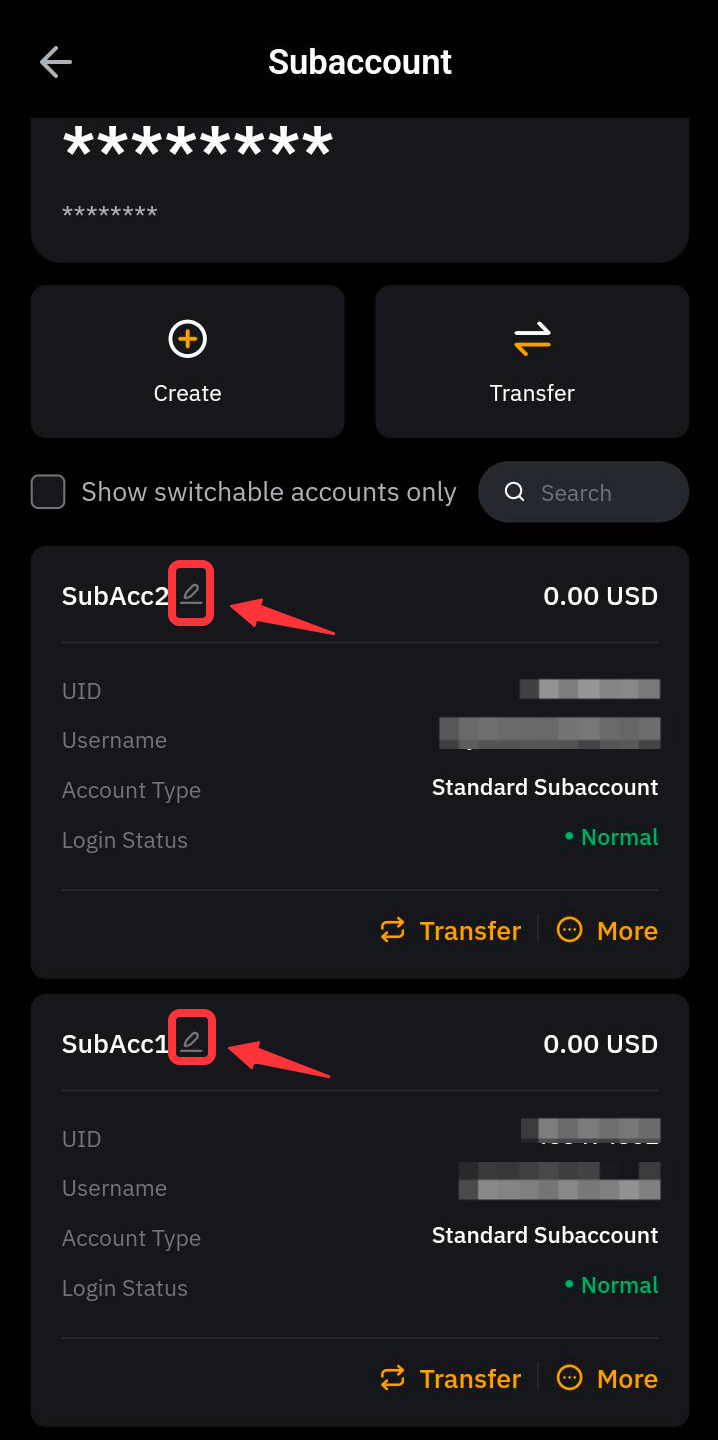Open More options for SubAcc1

(x=607, y=1379)
